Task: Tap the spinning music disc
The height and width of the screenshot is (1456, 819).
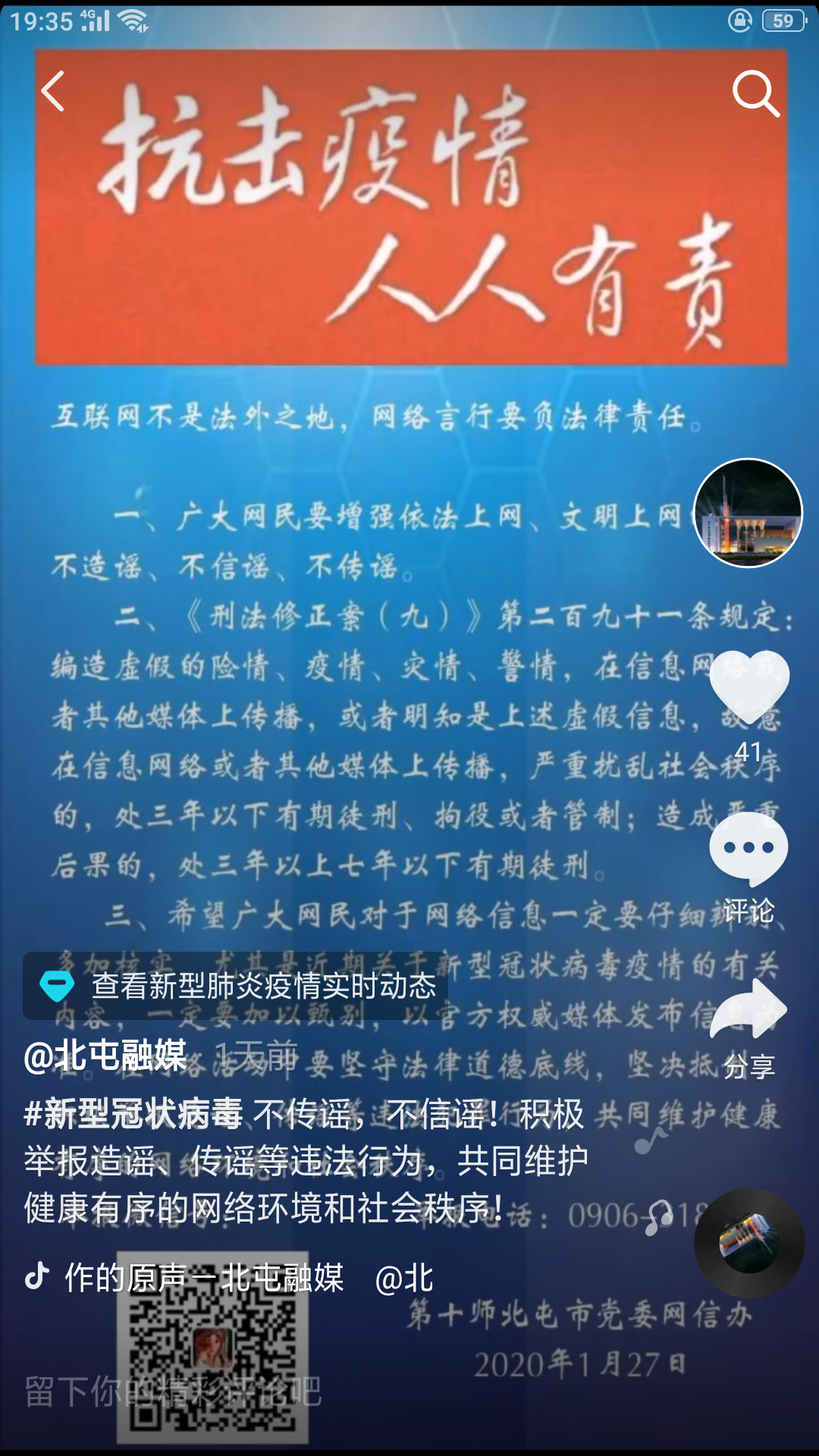Action: (749, 1243)
